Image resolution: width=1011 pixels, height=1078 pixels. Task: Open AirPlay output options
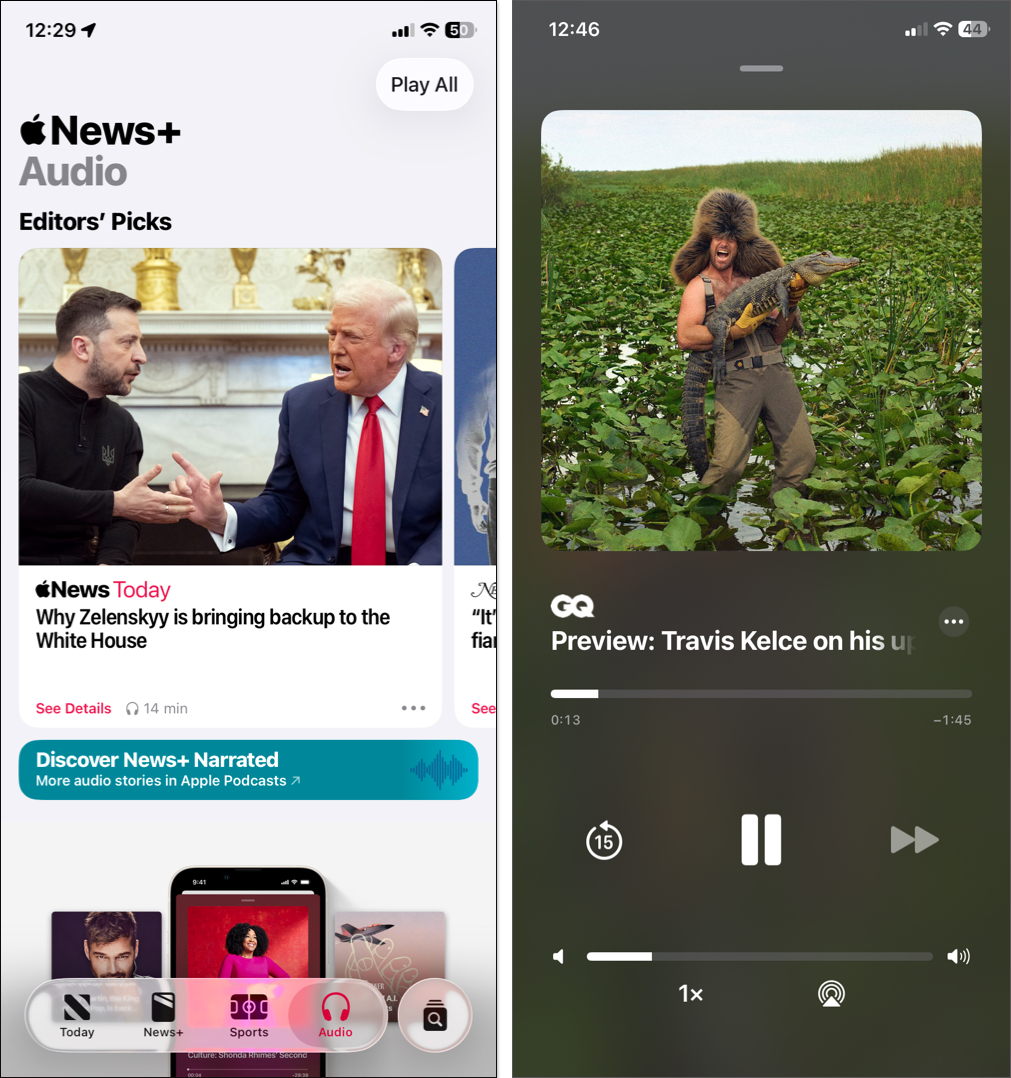(x=831, y=993)
